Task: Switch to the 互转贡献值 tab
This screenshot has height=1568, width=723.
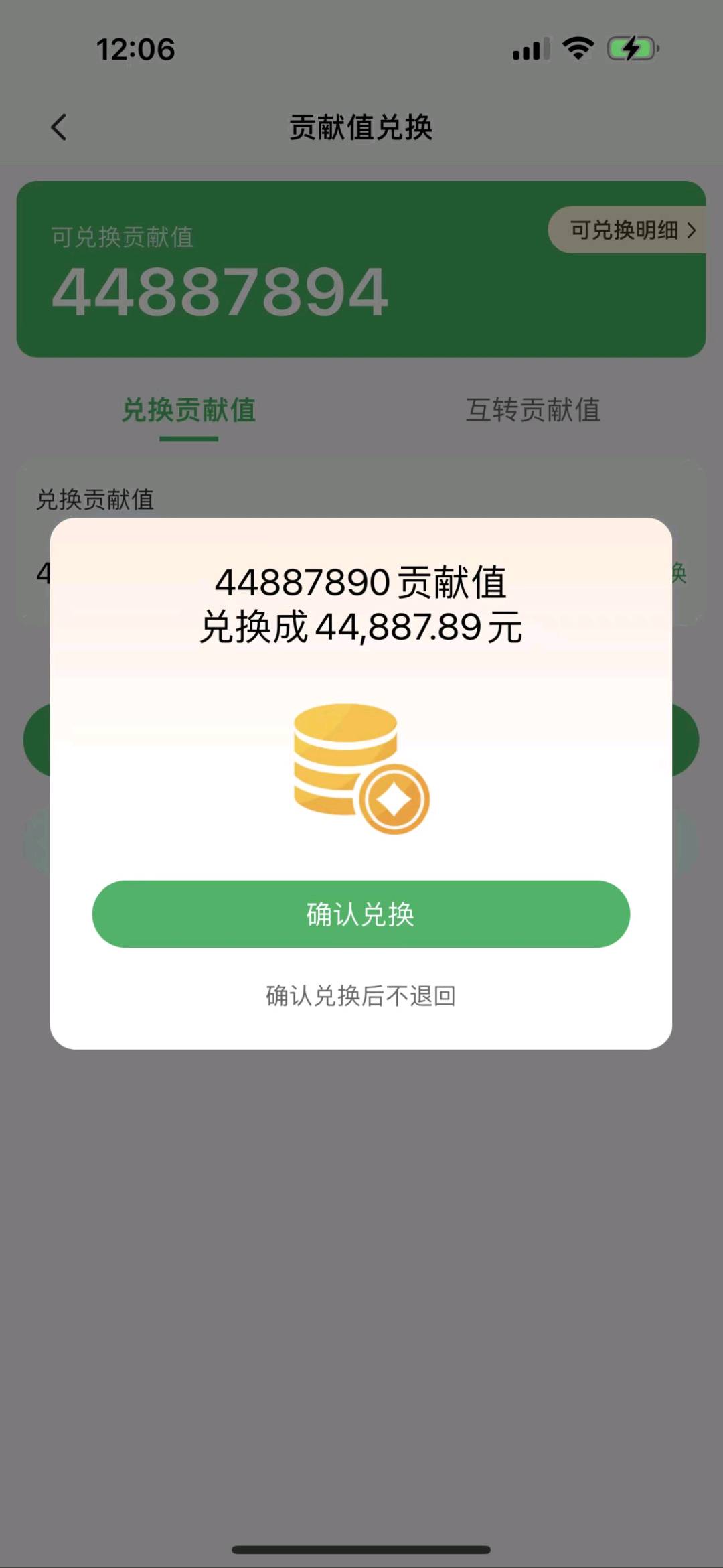Action: (534, 411)
